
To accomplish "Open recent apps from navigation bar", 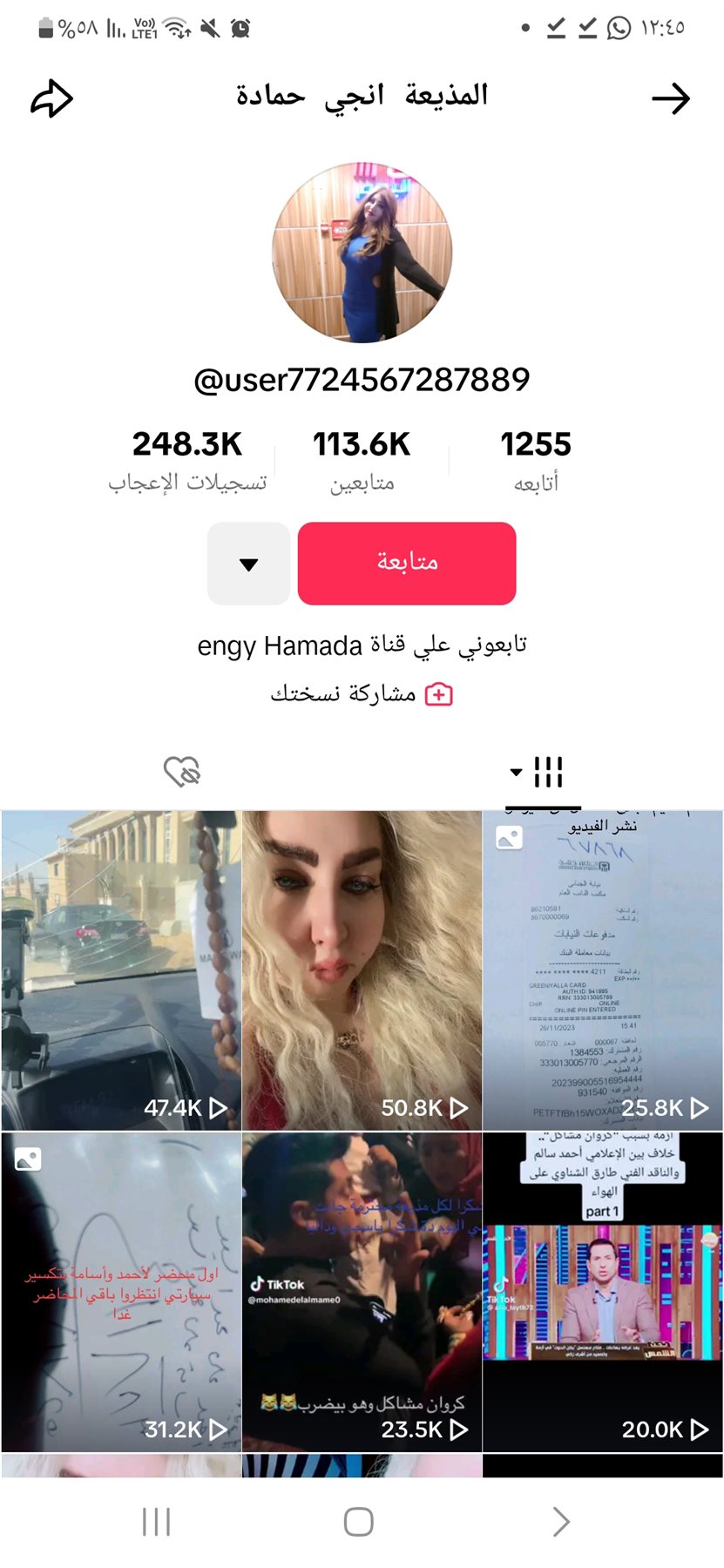I will point(156,1522).
